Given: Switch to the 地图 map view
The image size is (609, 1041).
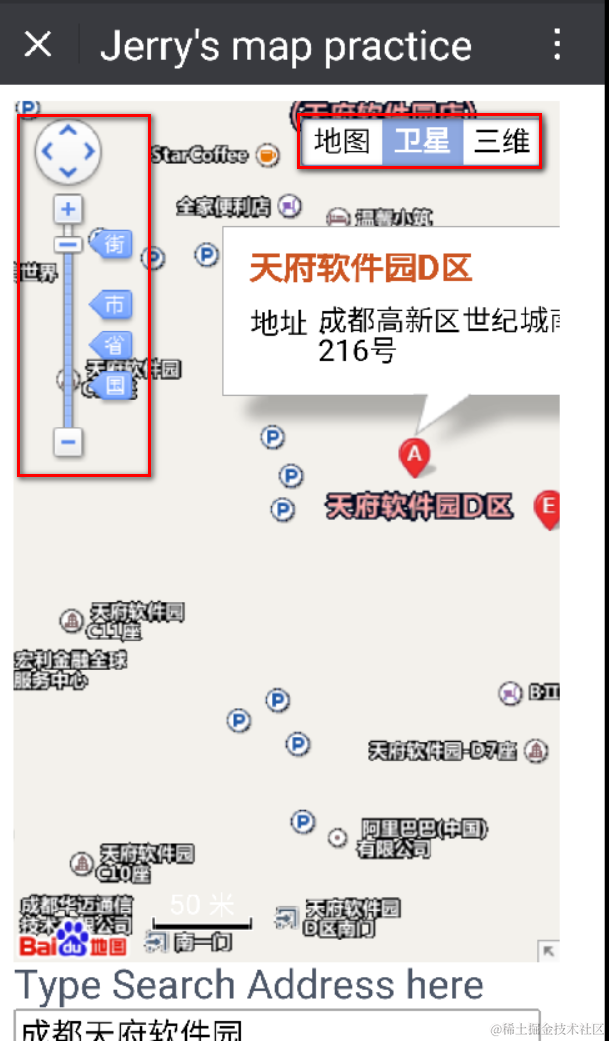Looking at the screenshot, I should coord(342,141).
